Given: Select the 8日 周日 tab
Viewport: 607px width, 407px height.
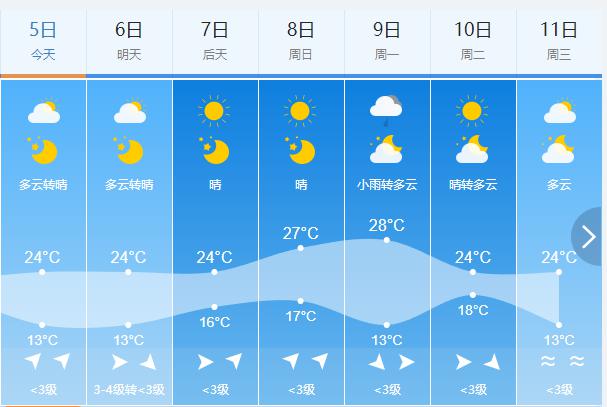Looking at the screenshot, I should tap(300, 38).
